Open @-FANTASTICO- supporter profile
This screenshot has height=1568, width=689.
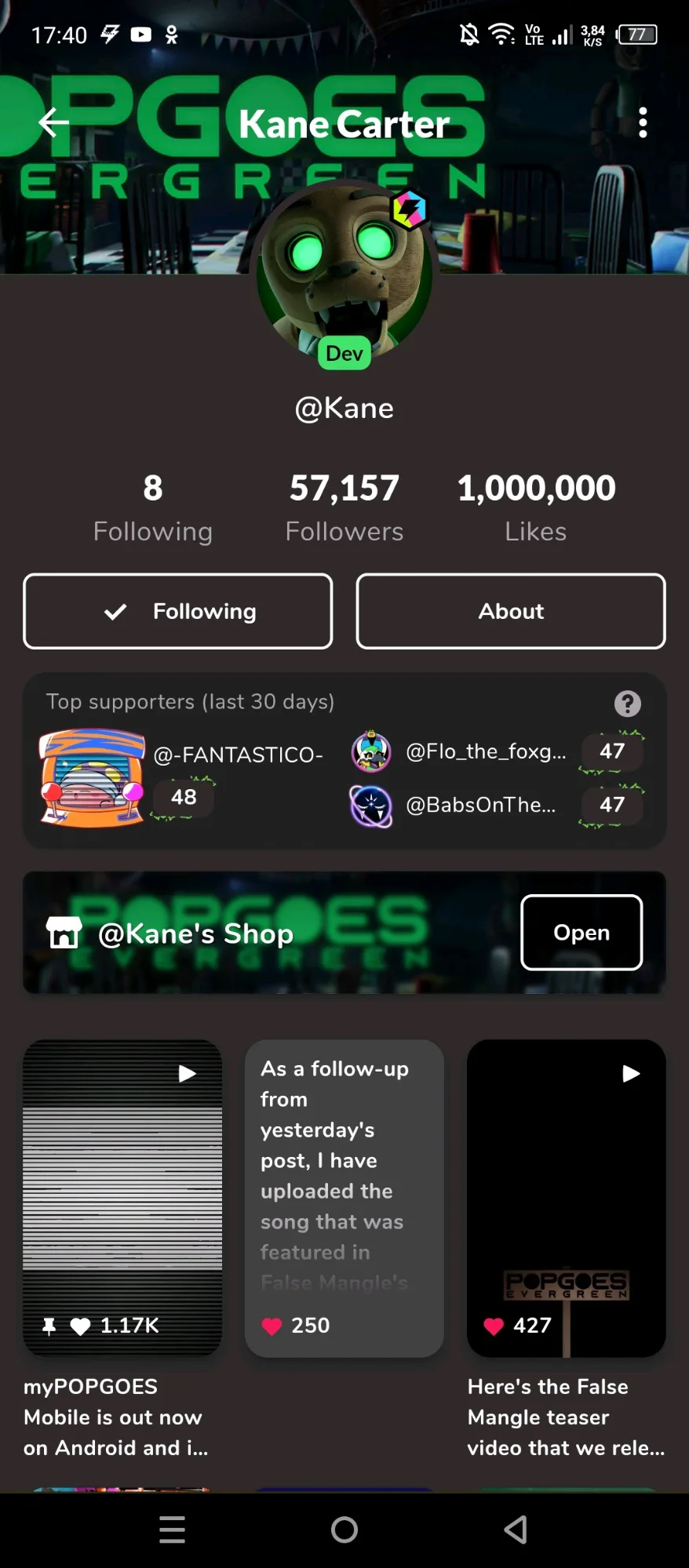(x=238, y=755)
